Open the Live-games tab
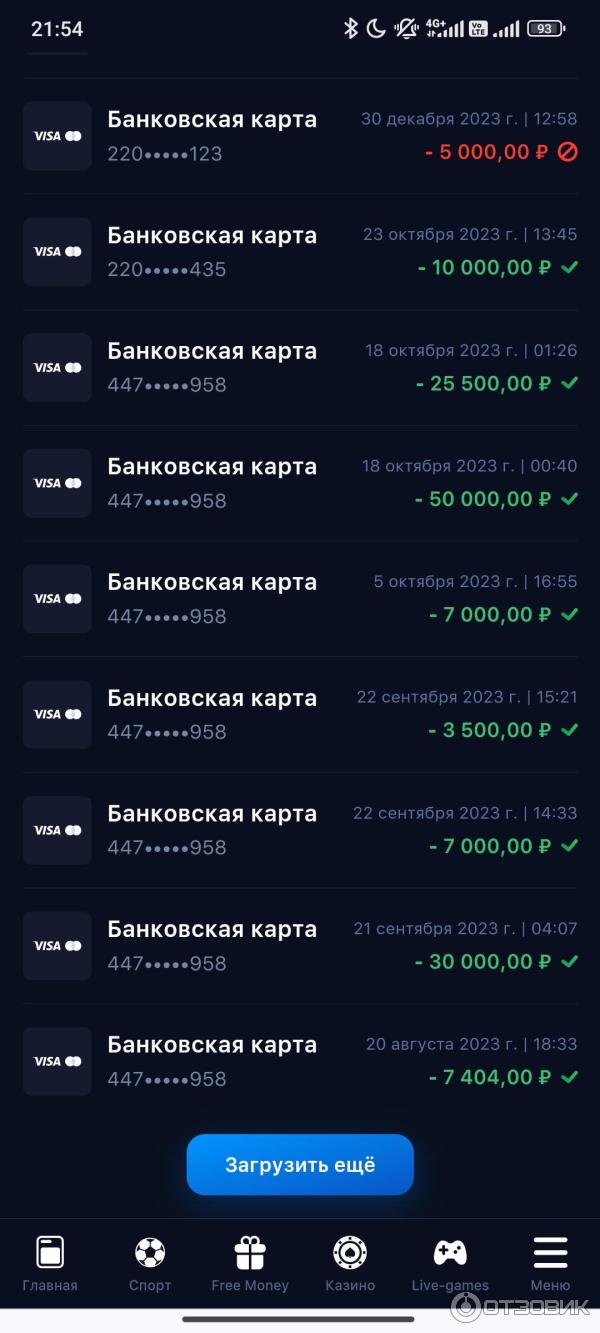The image size is (600, 1333). (x=450, y=1263)
